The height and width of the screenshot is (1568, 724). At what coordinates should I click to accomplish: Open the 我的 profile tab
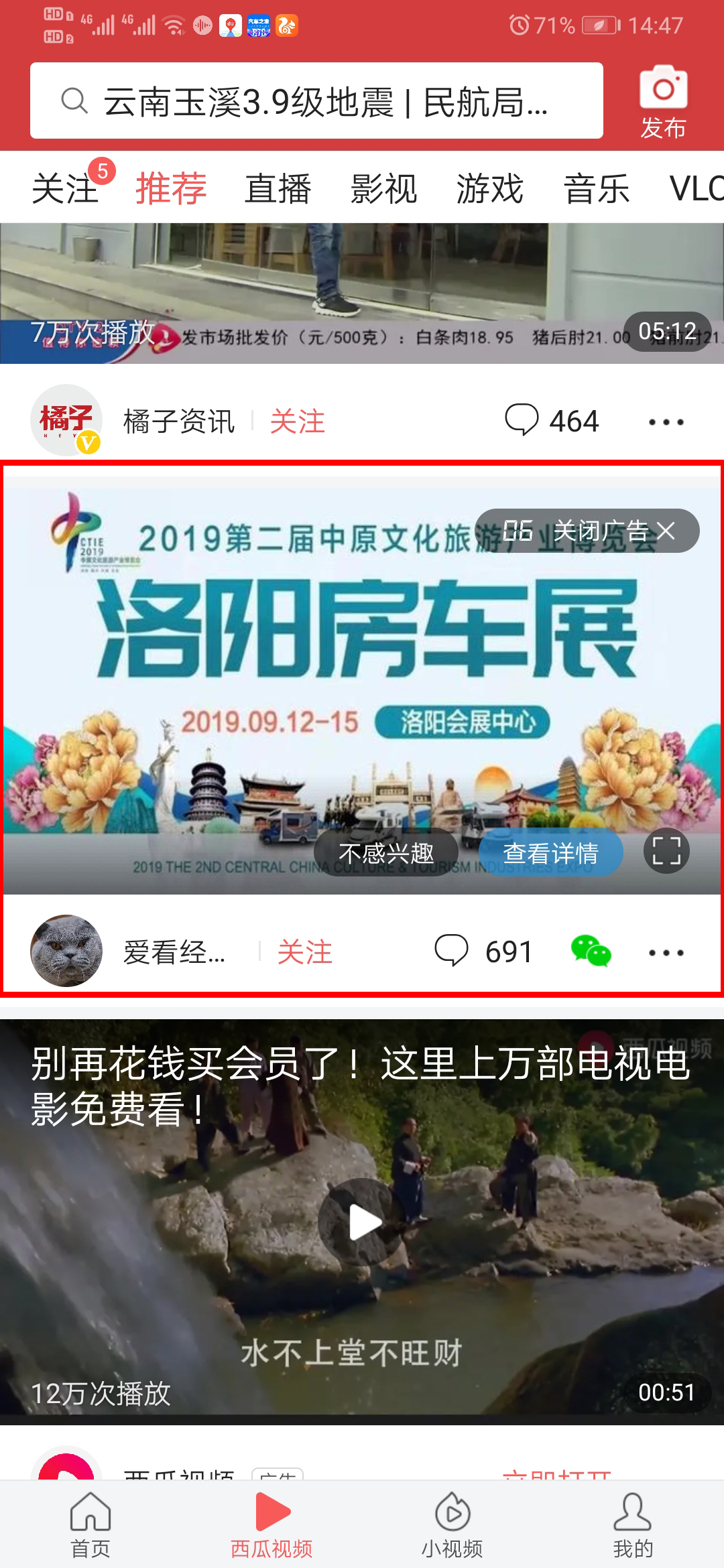[x=632, y=1524]
